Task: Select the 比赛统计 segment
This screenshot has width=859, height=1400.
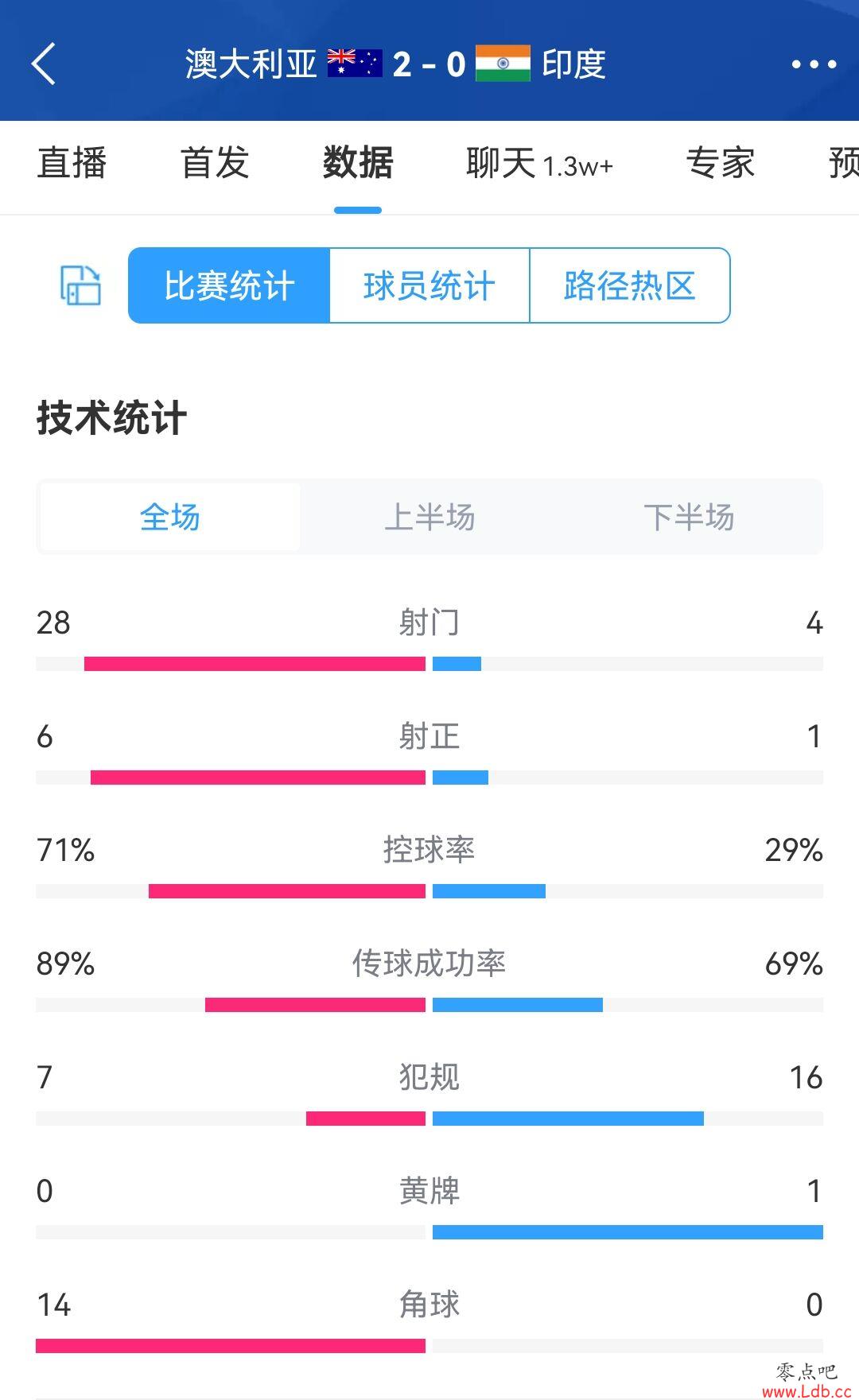Action: tap(229, 285)
